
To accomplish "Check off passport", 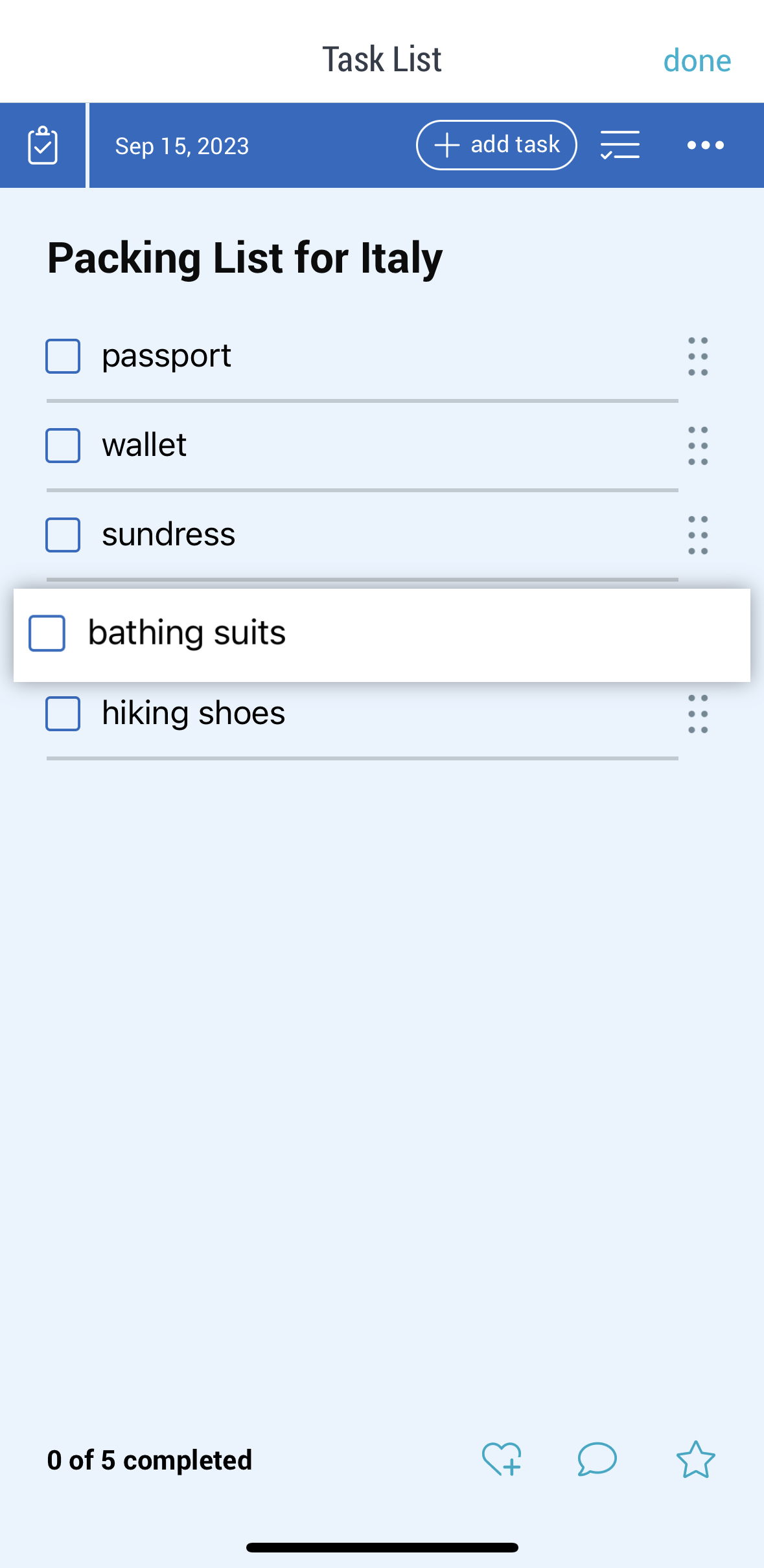I will pos(63,356).
